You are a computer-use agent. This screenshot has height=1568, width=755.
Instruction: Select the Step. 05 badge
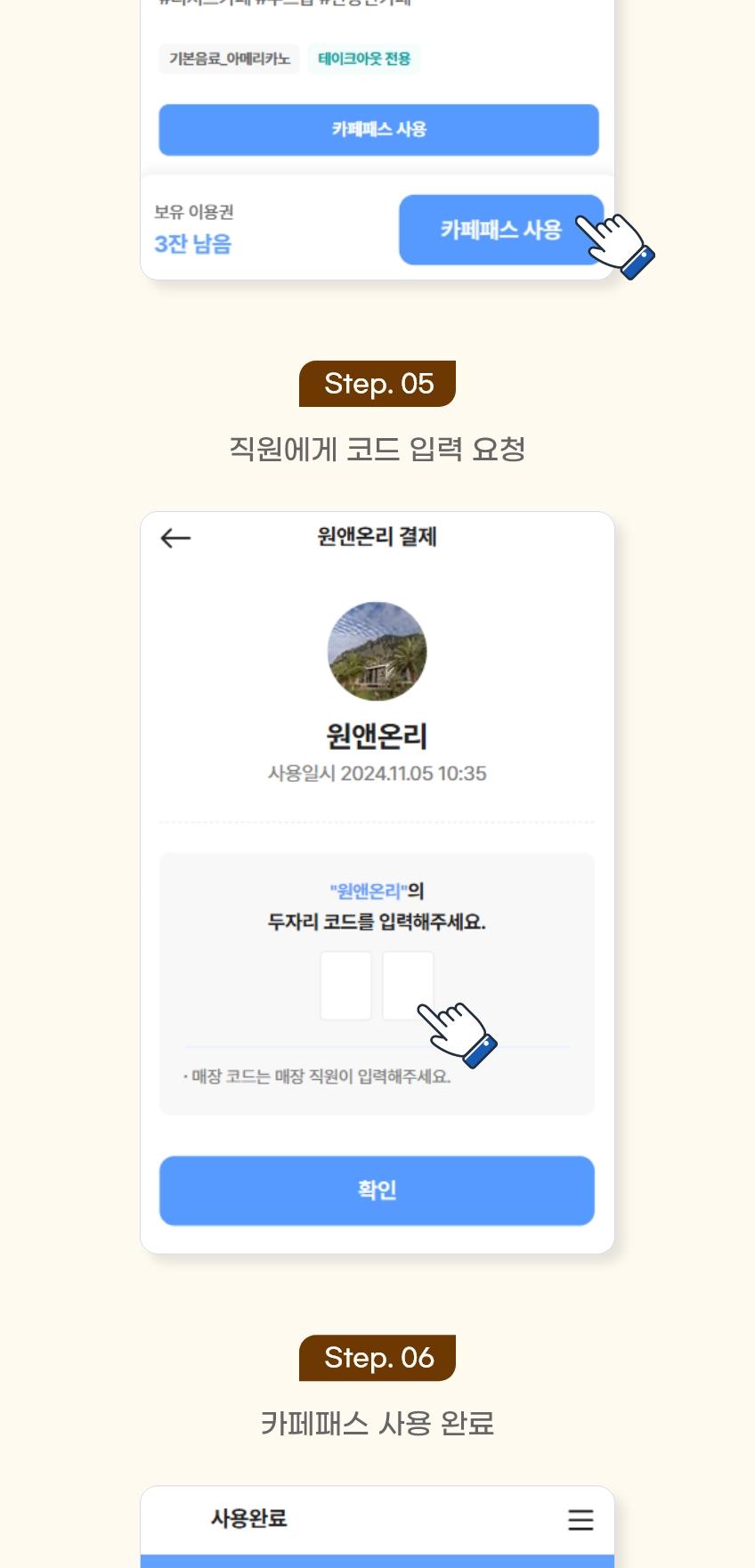[x=377, y=383]
